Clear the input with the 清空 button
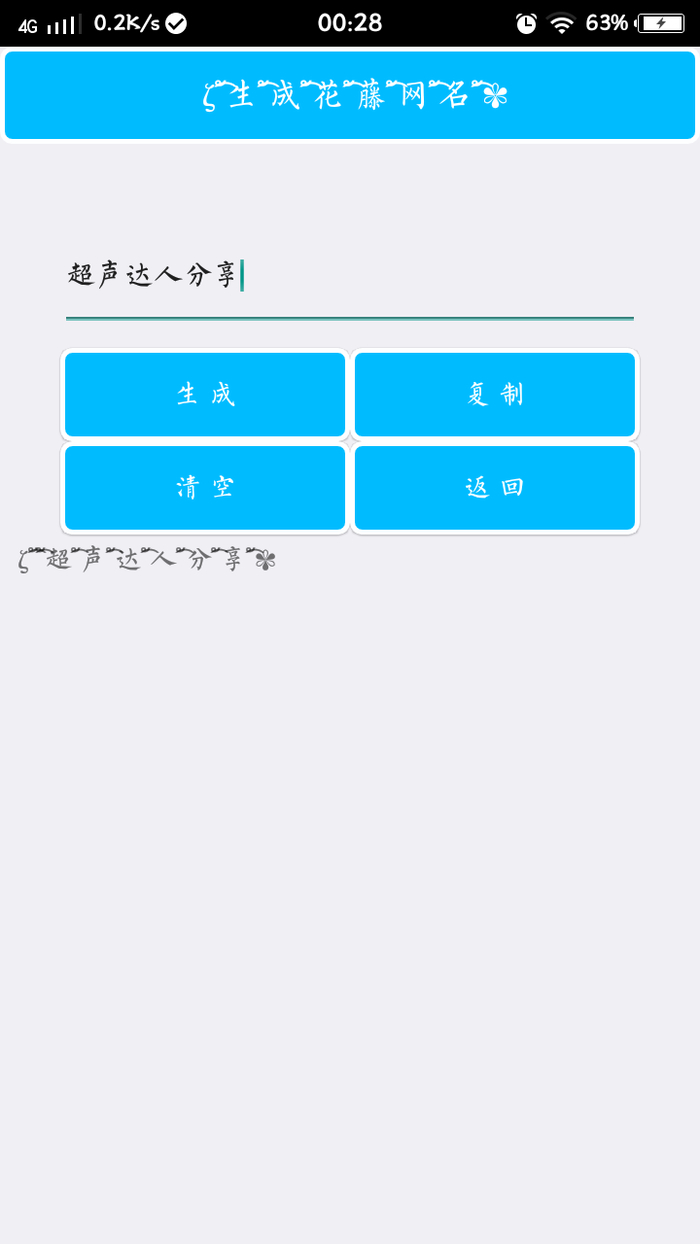 click(205, 487)
